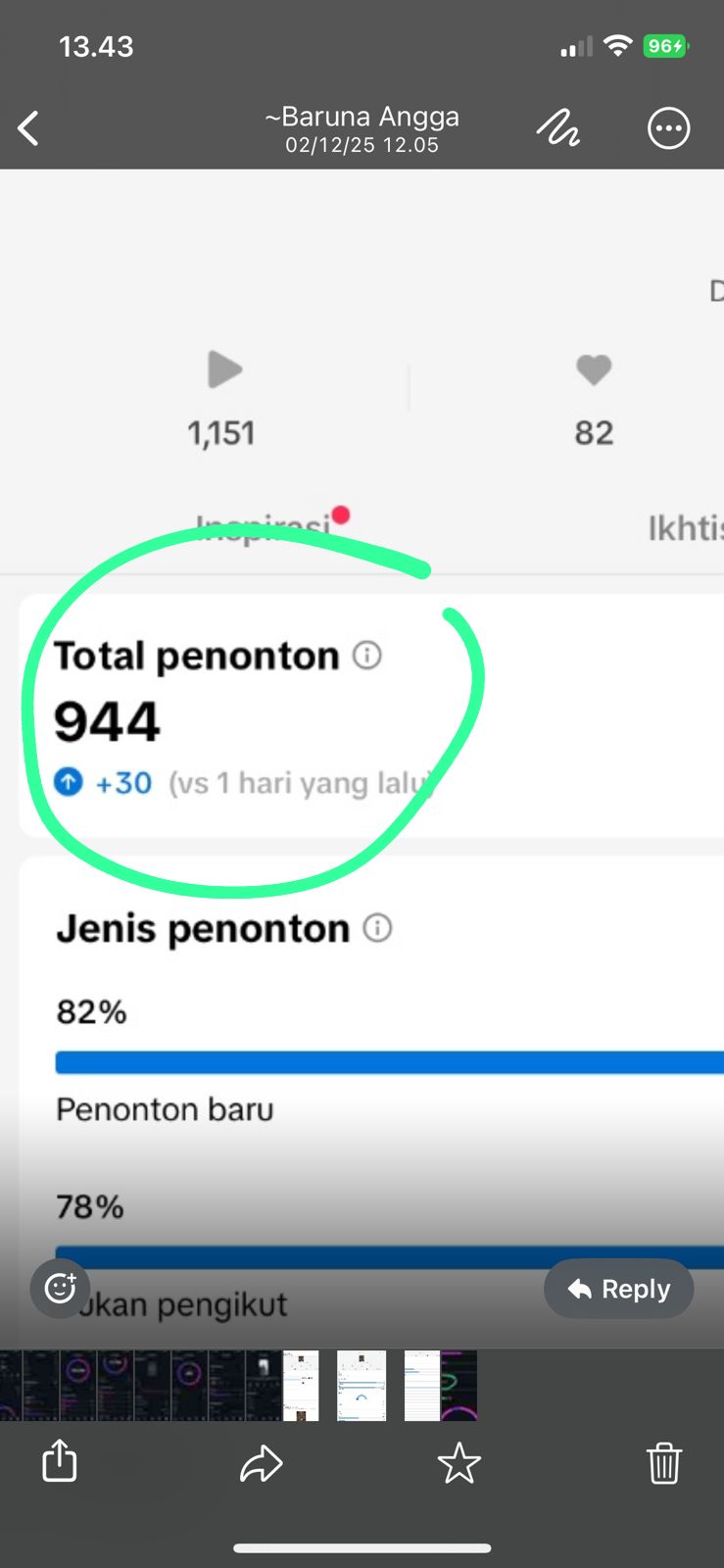Add an emoji reaction to the photo
Image resolution: width=724 pixels, height=1568 pixels.
click(x=60, y=1288)
